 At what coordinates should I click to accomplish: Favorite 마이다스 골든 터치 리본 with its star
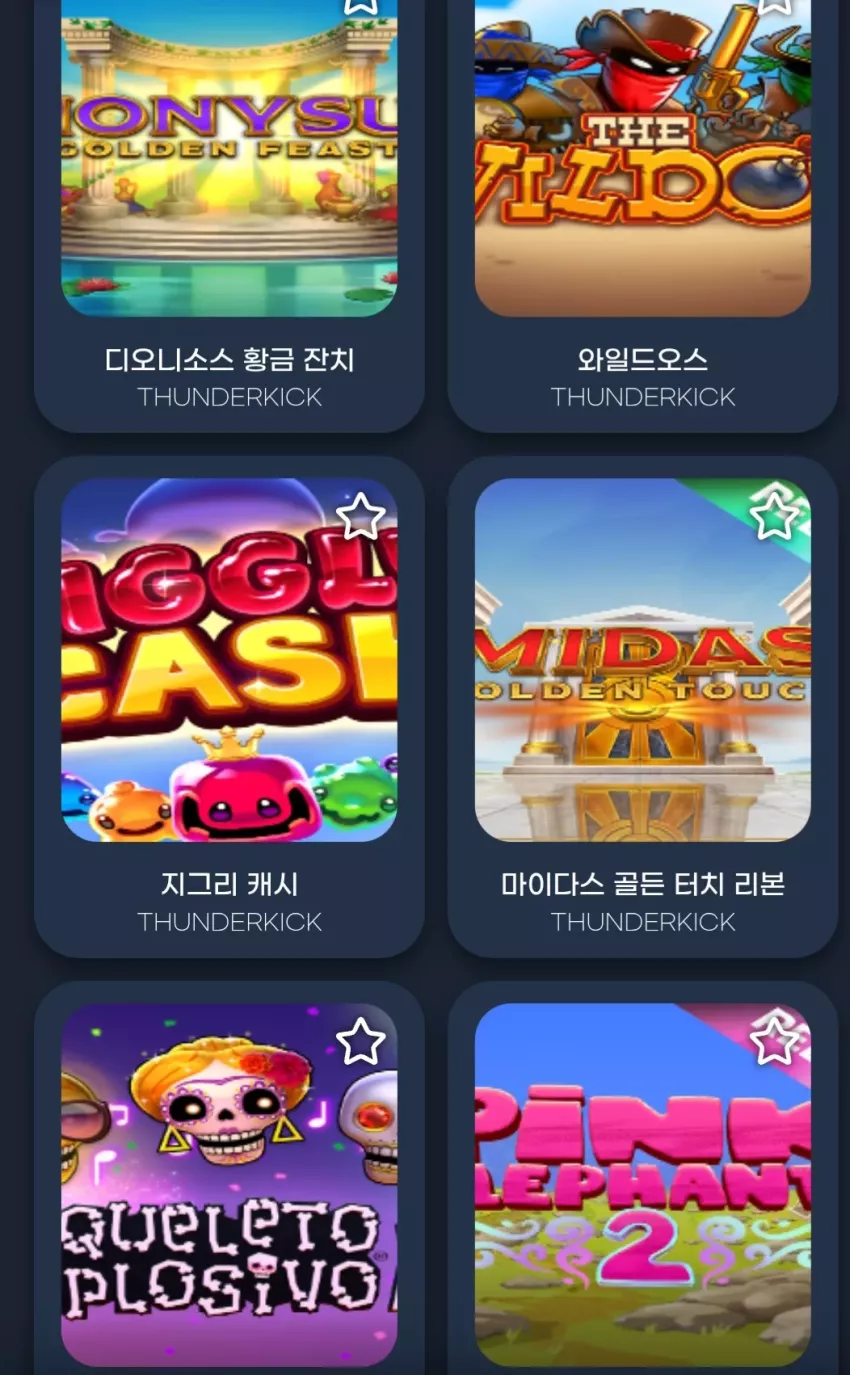[774, 517]
